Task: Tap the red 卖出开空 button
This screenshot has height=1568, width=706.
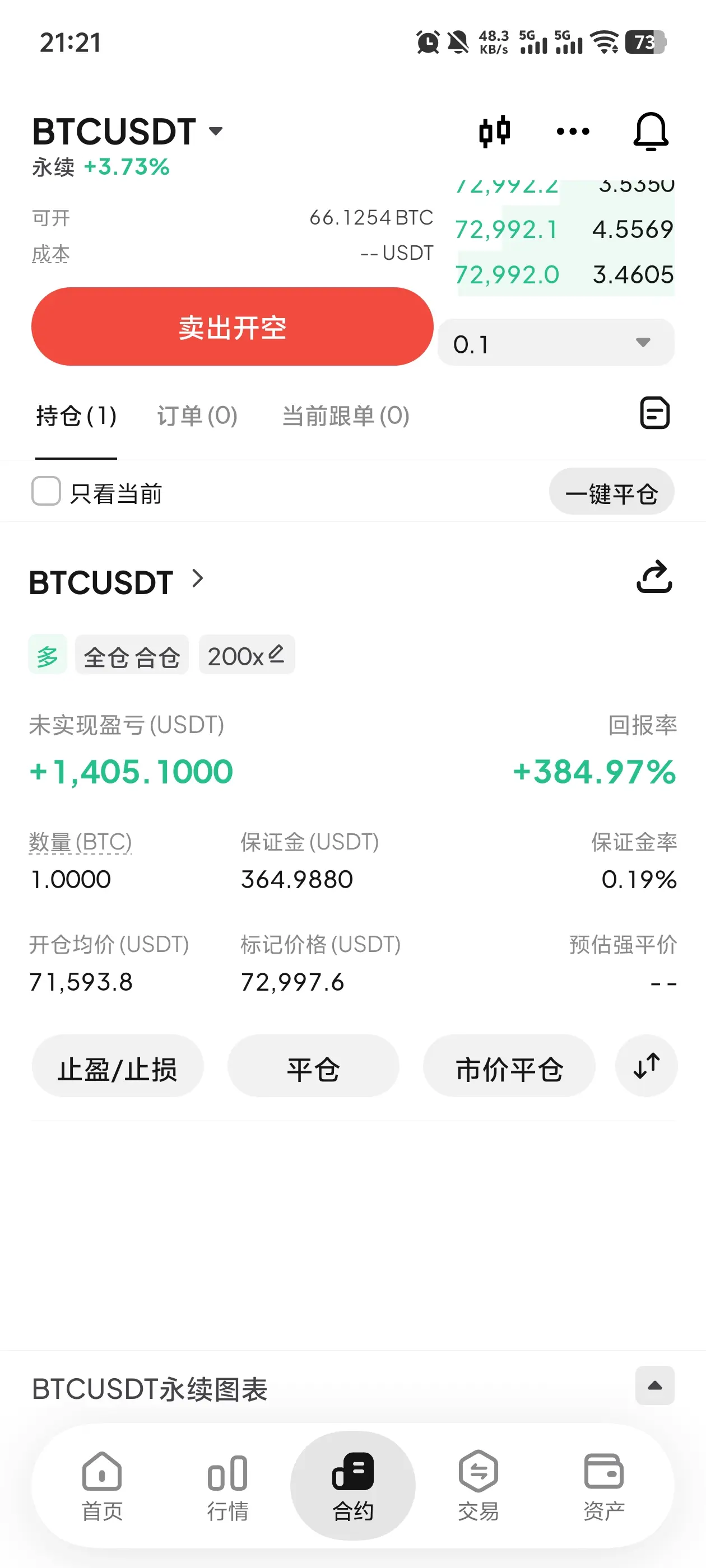Action: point(232,327)
